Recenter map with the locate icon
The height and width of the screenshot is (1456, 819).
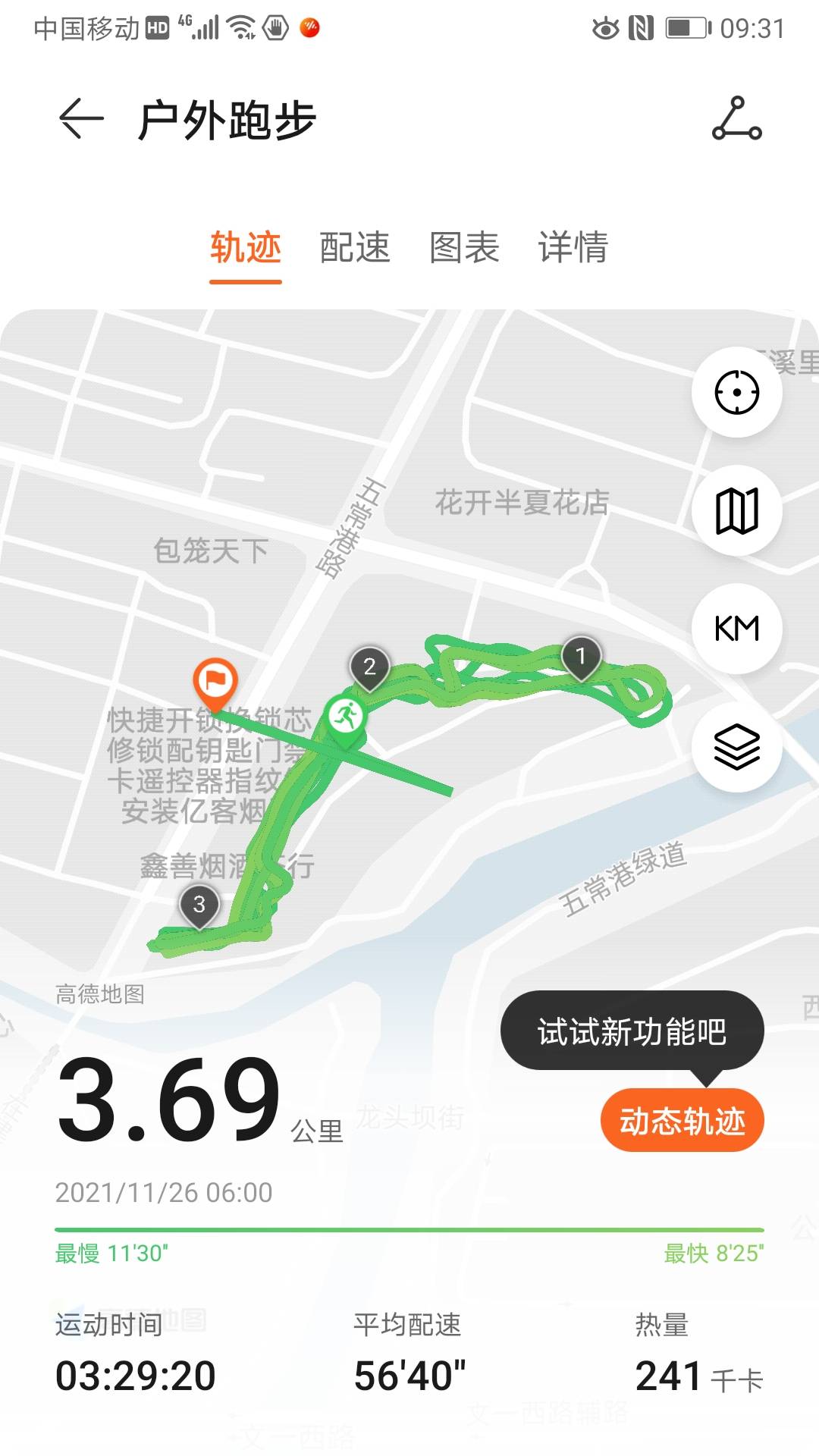coord(736,391)
